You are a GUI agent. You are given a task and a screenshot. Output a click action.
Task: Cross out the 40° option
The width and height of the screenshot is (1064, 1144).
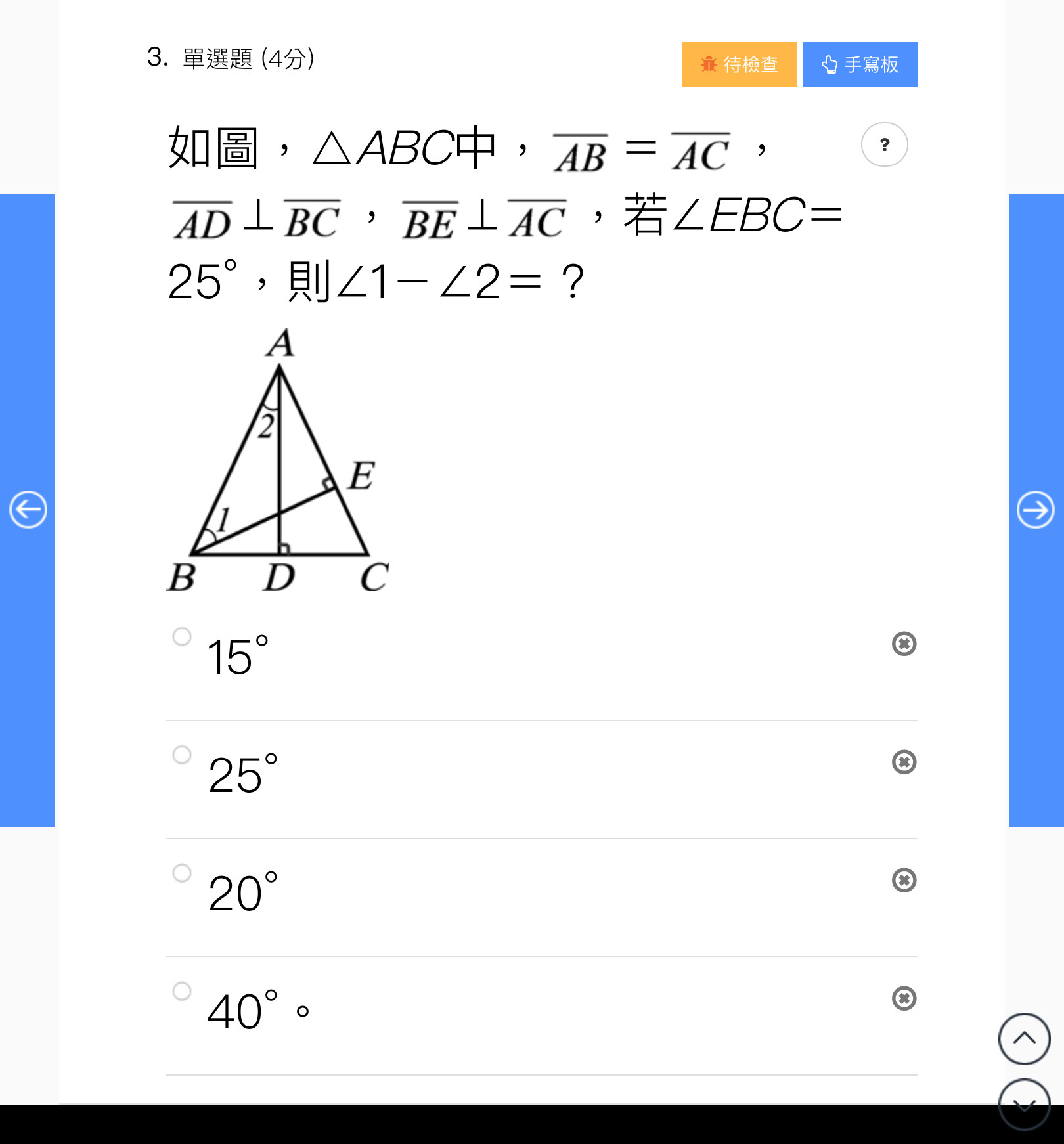tap(904, 998)
